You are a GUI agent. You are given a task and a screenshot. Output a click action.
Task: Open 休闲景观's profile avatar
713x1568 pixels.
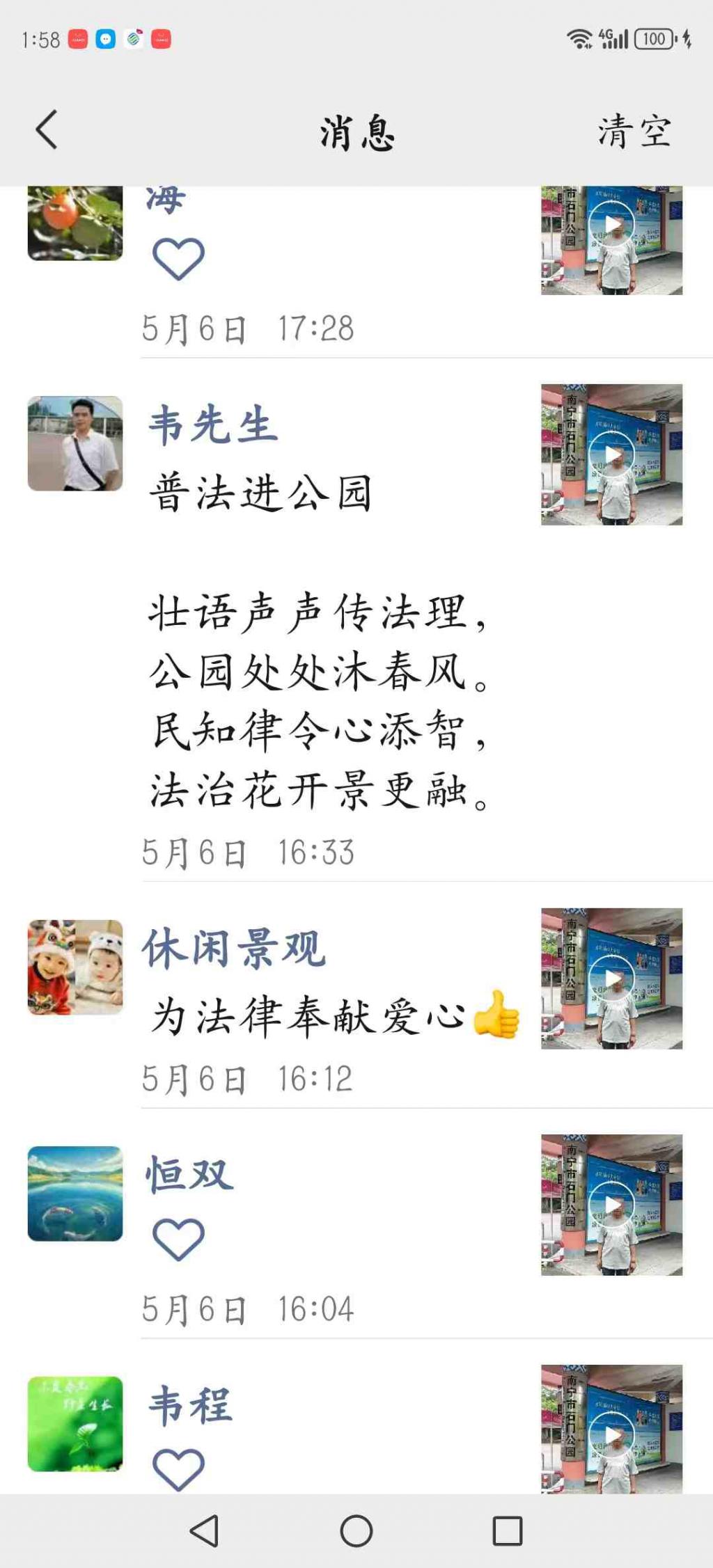click(x=75, y=967)
